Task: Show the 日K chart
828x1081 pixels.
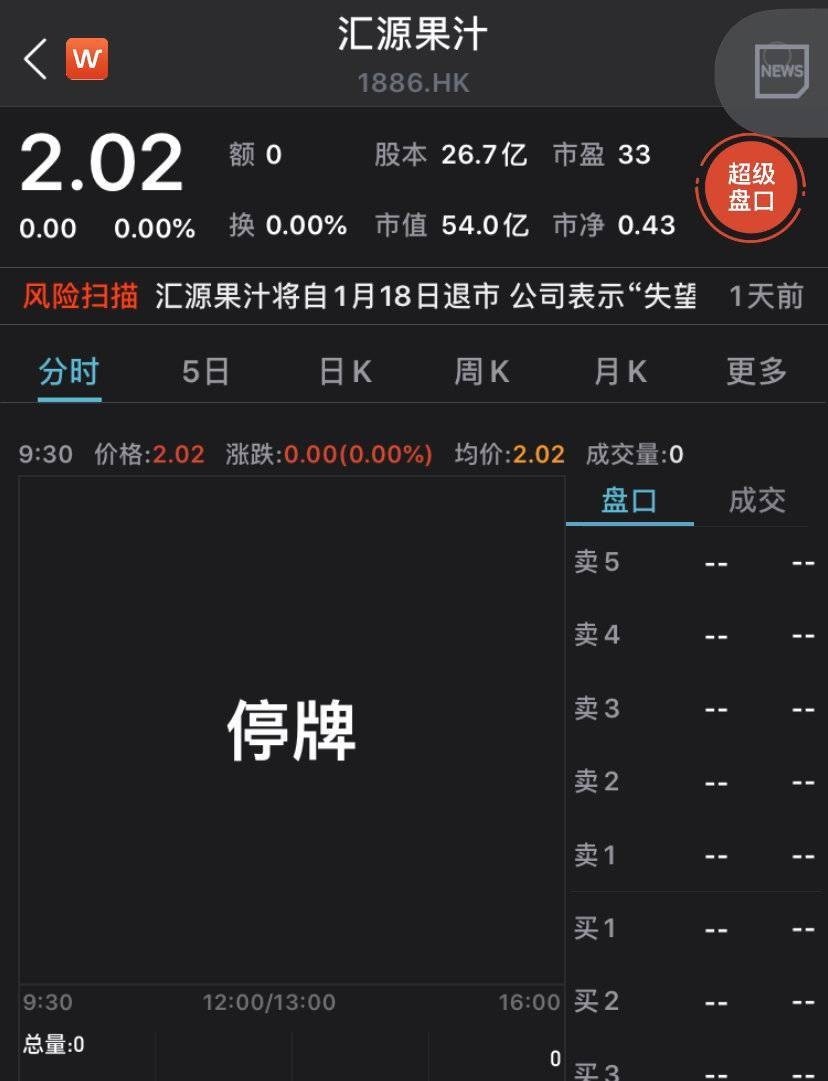Action: (345, 372)
